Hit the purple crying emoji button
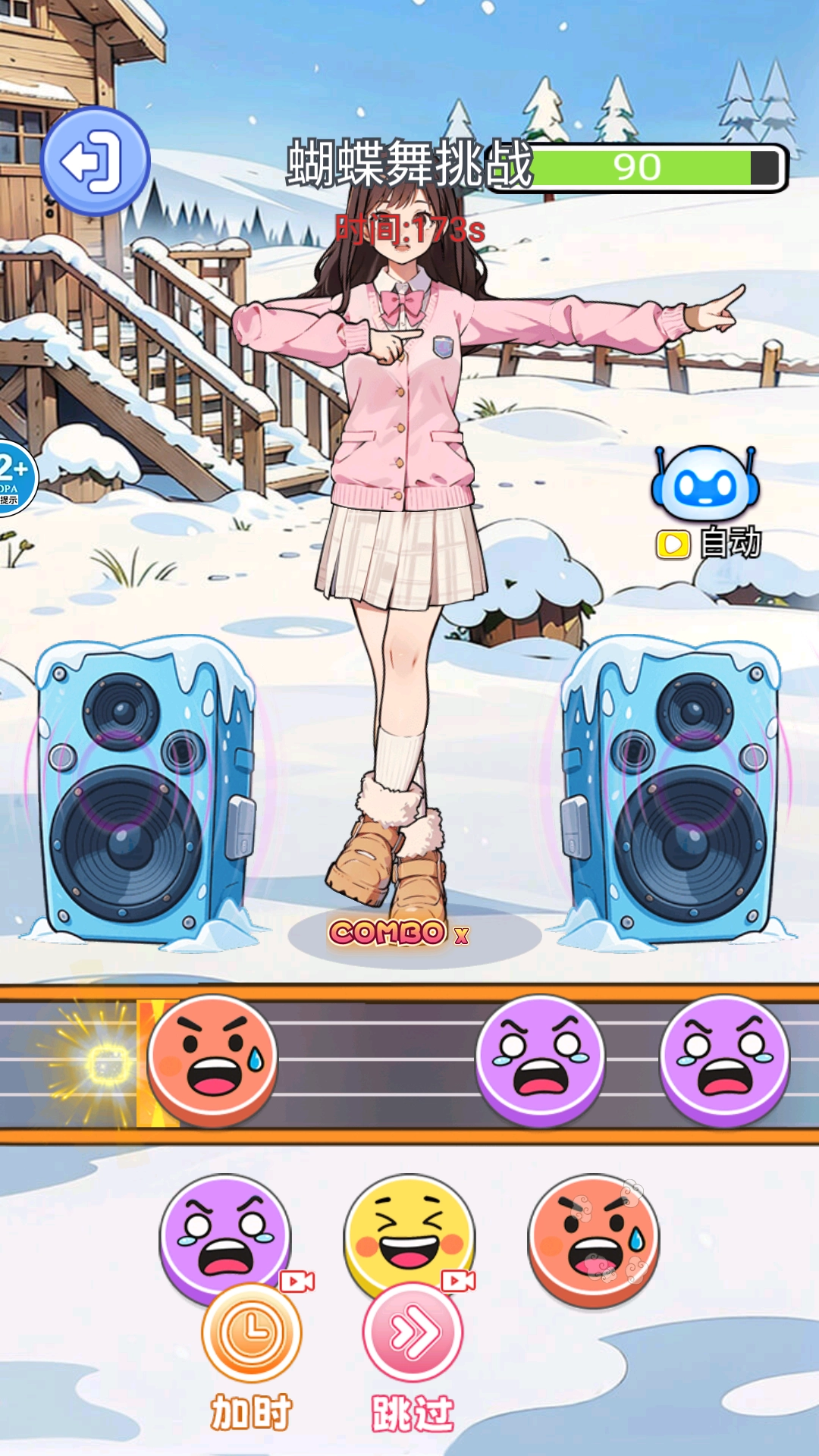The height and width of the screenshot is (1456, 819). [224, 1232]
